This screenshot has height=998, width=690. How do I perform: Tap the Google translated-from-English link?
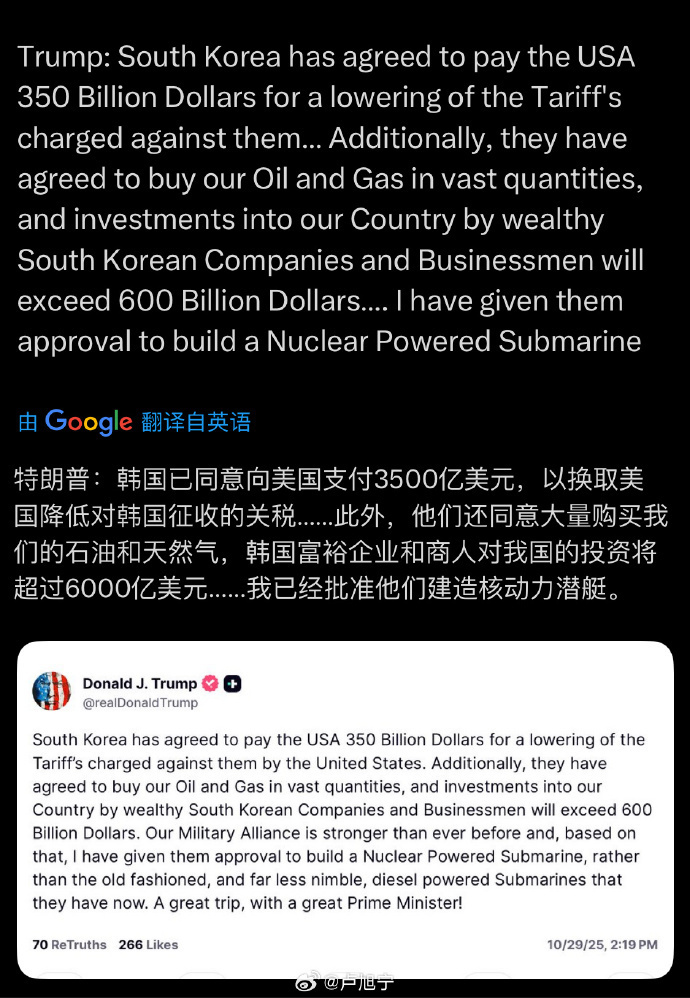[135, 422]
